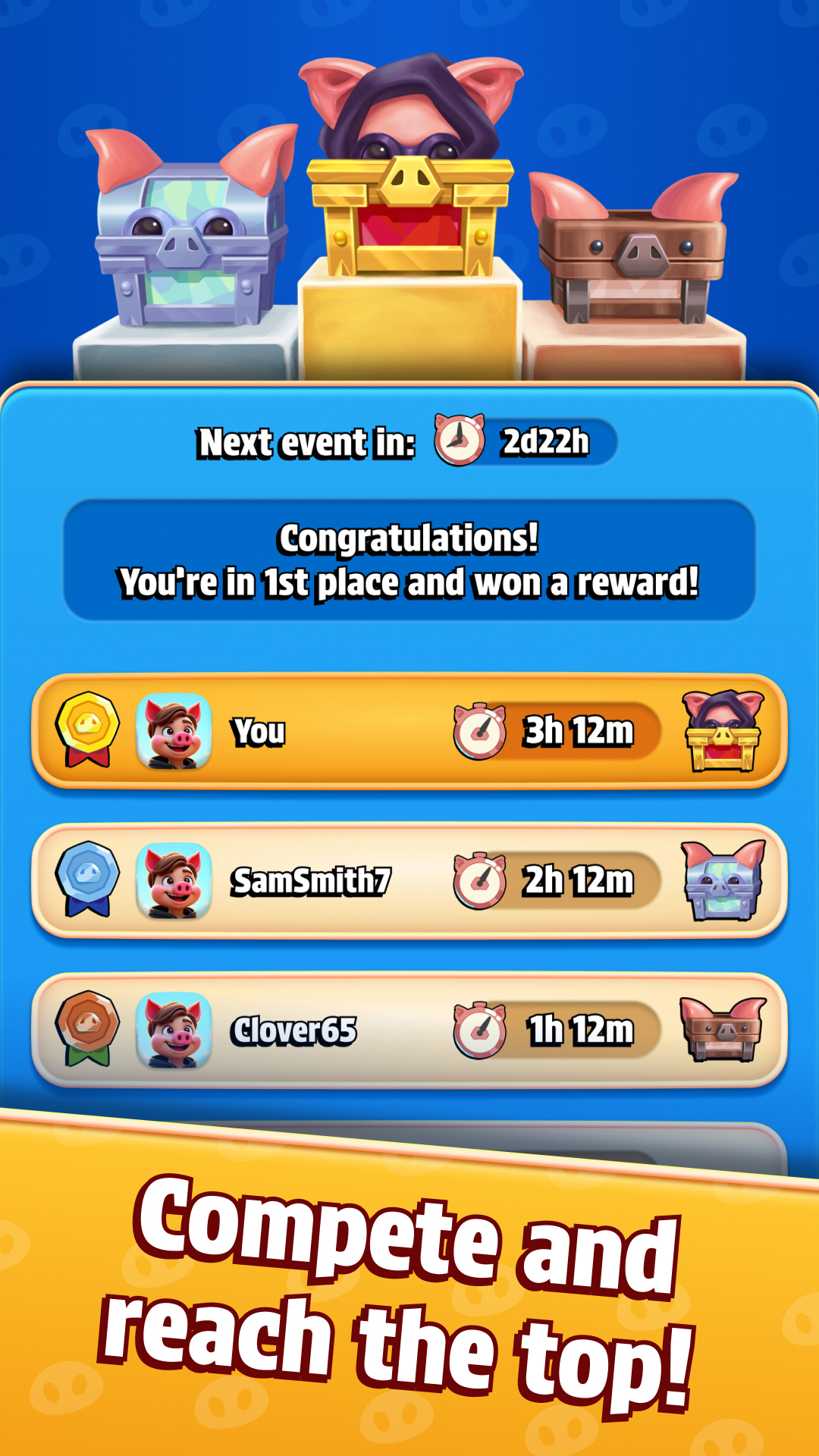Select SamSmith7's leaderboard row
819x1456 pixels.
(x=409, y=878)
